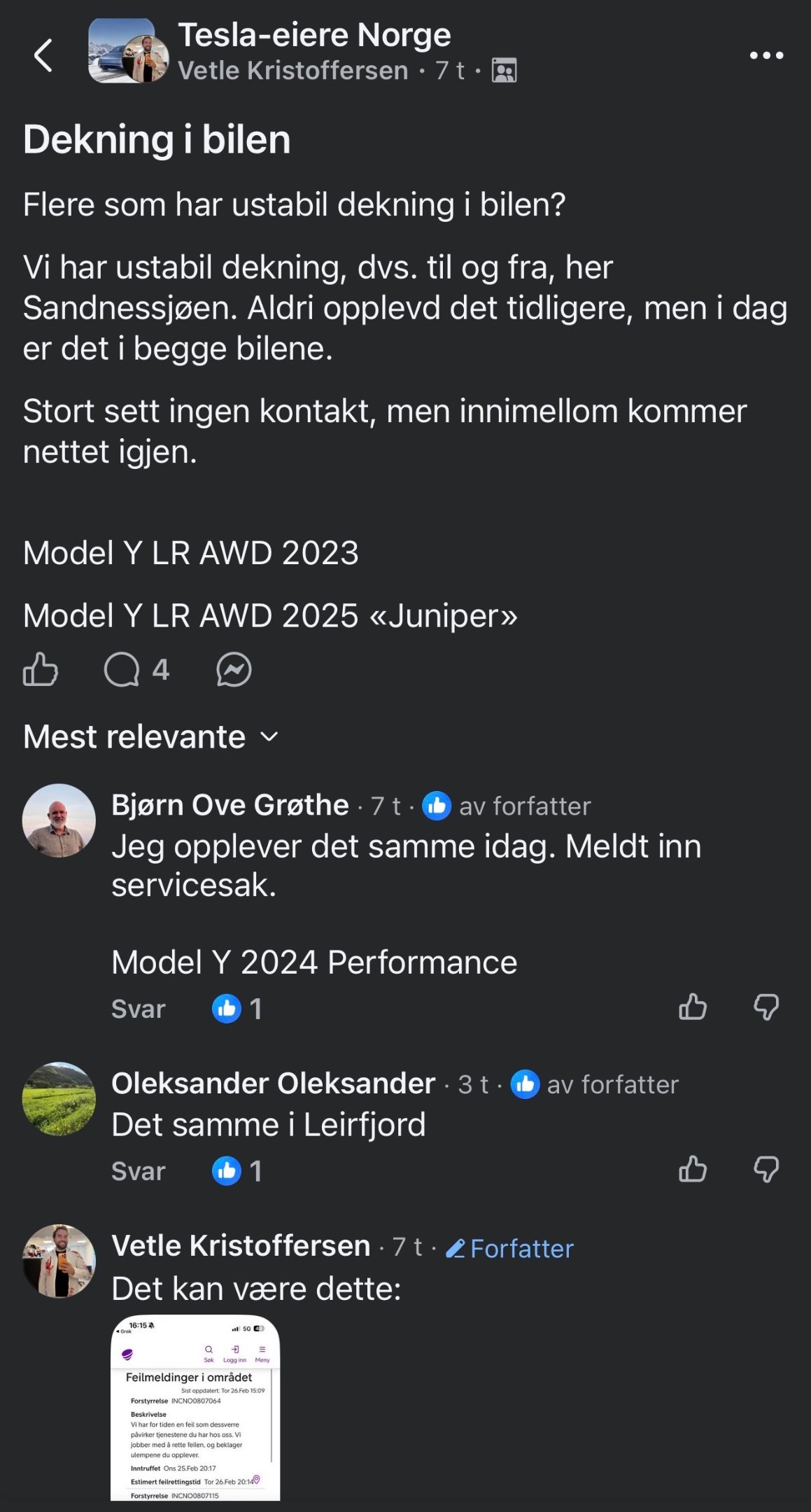Tap Svar under Oleksander's comment
Viewport: 811px width, 1512px height.
138,1171
